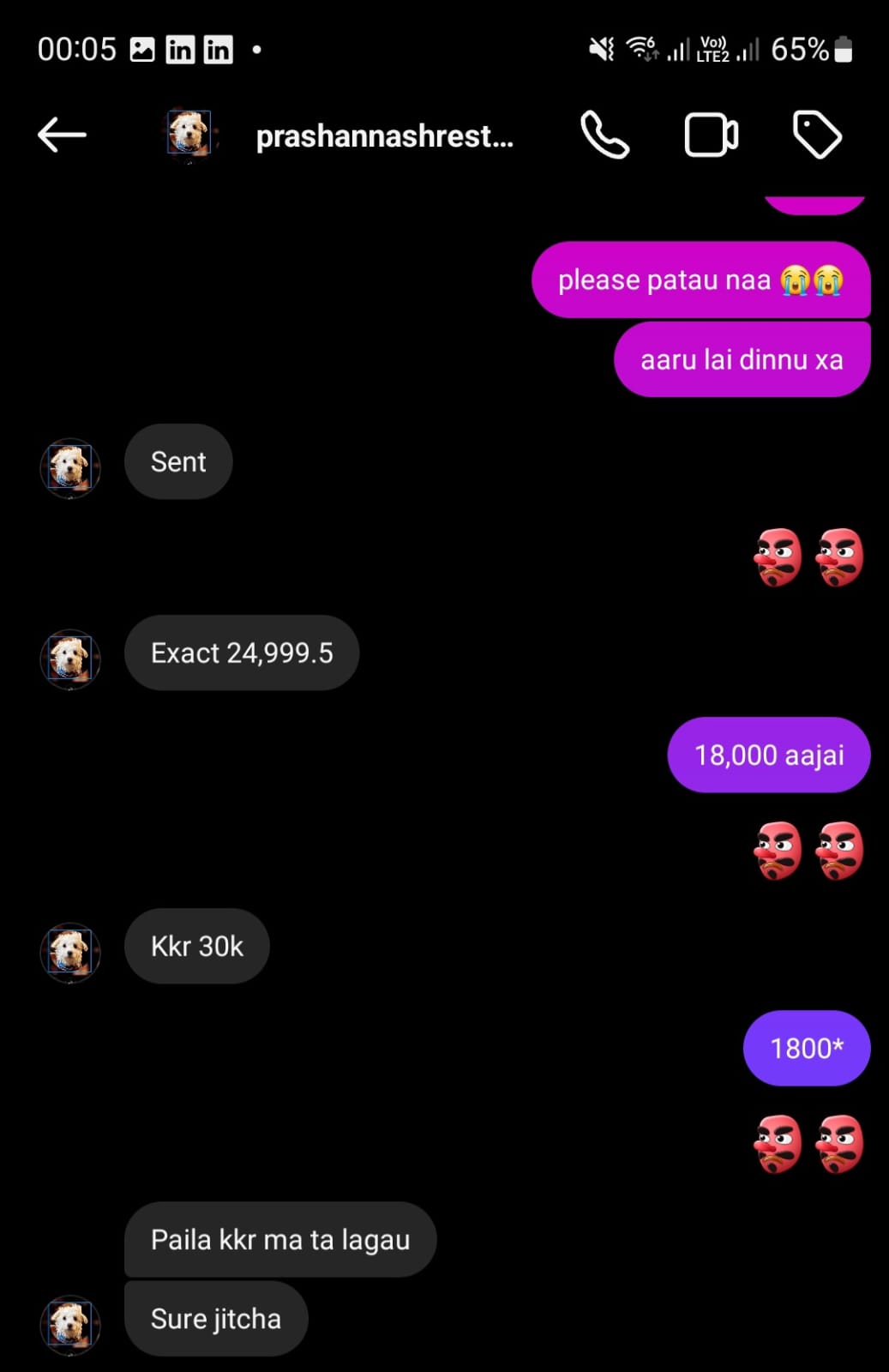Select the message bubble saying 'Exact 24,999.5'
The height and width of the screenshot is (1372, 889).
(242, 653)
